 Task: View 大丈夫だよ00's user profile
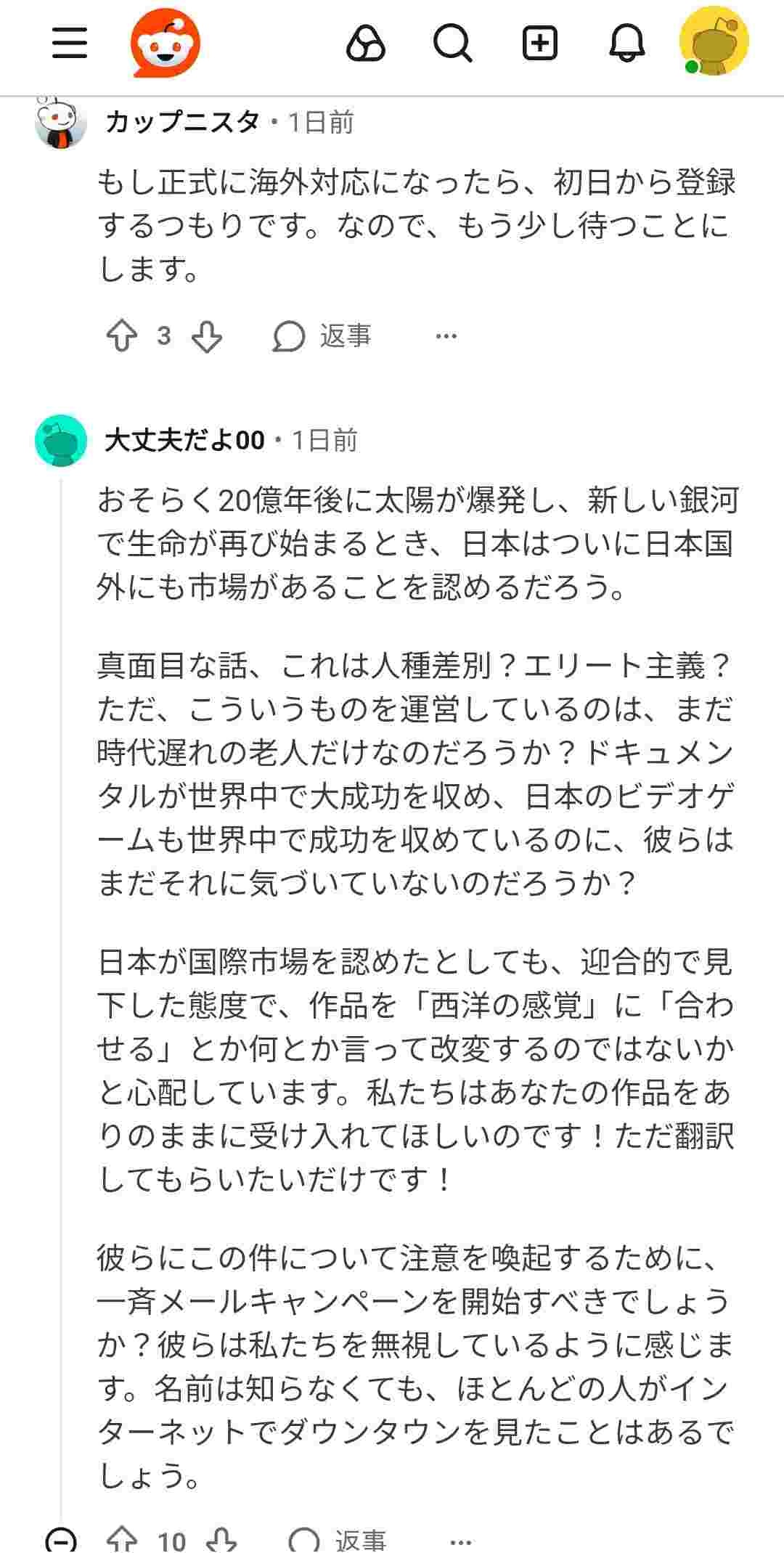coord(184,440)
